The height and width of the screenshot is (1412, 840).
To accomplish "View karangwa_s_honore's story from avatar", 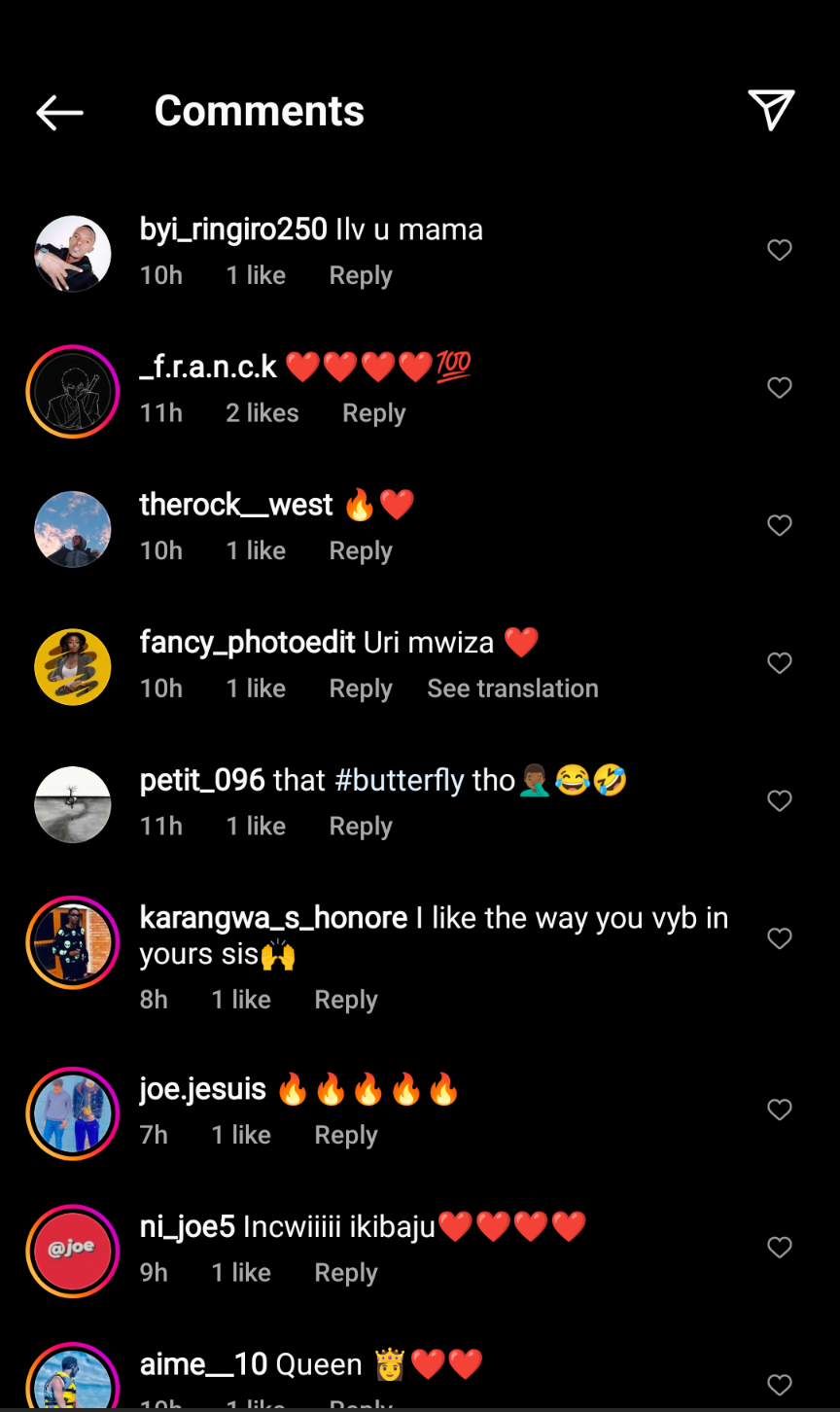I will click(x=73, y=942).
